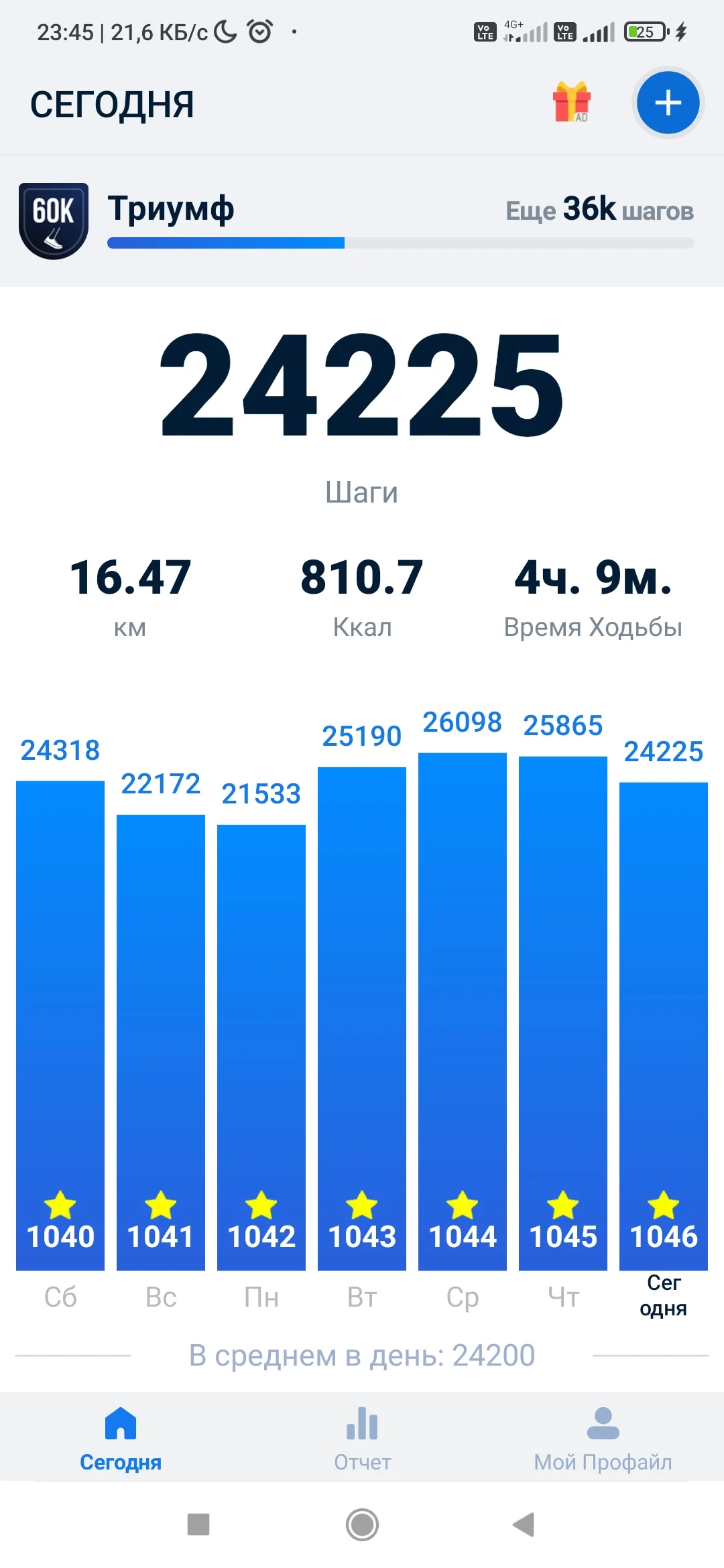The width and height of the screenshot is (724, 1568).
Task: Select the Вт bar showing 25190 steps
Action: click(x=362, y=1019)
